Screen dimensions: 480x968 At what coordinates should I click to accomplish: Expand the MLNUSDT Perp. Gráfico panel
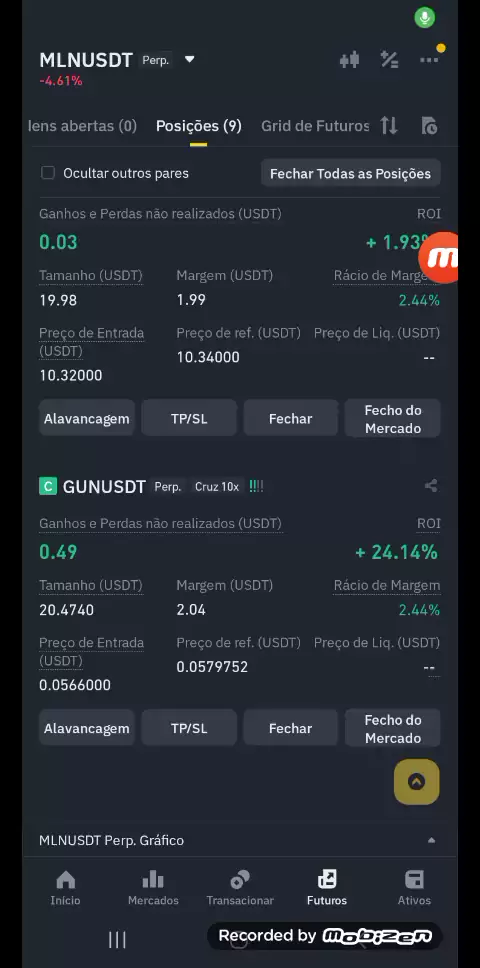pyautogui.click(x=239, y=840)
